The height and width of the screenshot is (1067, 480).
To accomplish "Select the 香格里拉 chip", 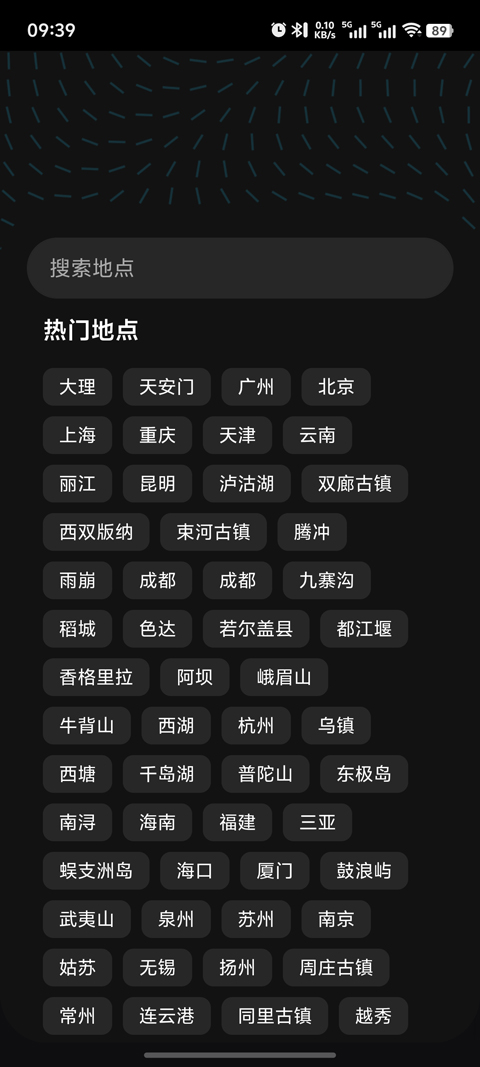I will [x=96, y=677].
